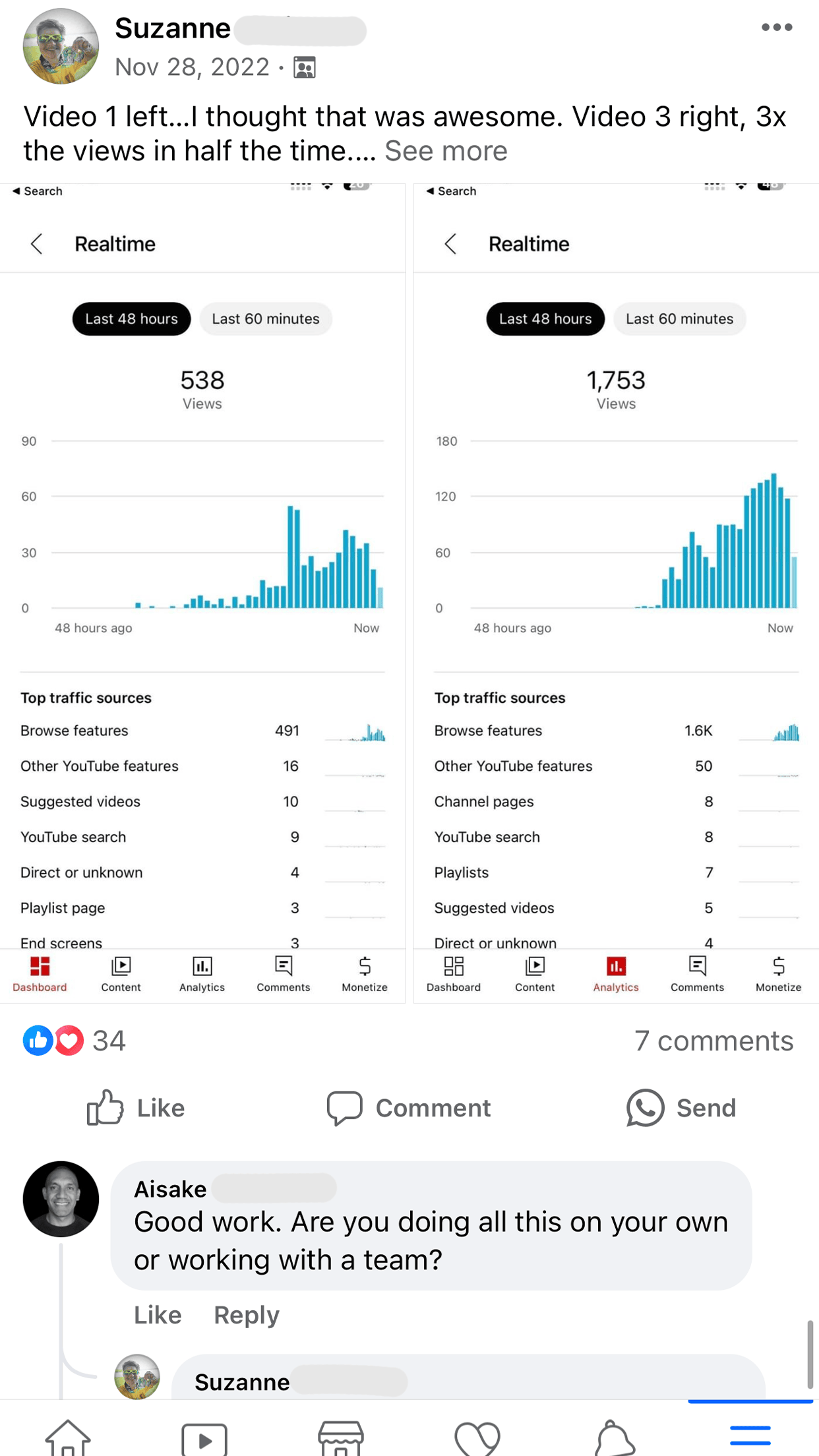Like Aisake's comment
This screenshot has width=819, height=1456.
click(x=158, y=1315)
